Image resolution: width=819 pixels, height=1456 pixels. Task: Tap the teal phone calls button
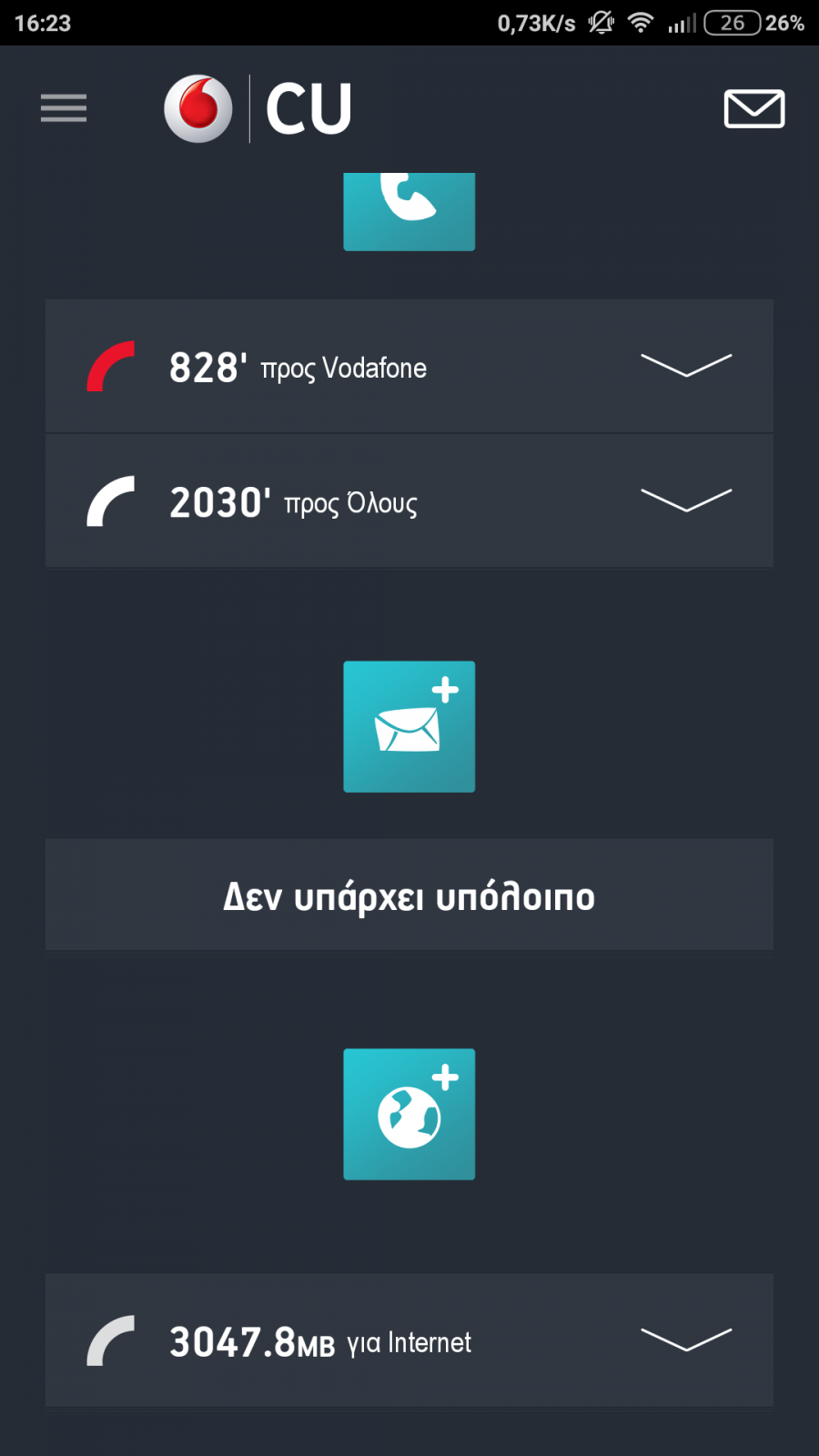[409, 211]
